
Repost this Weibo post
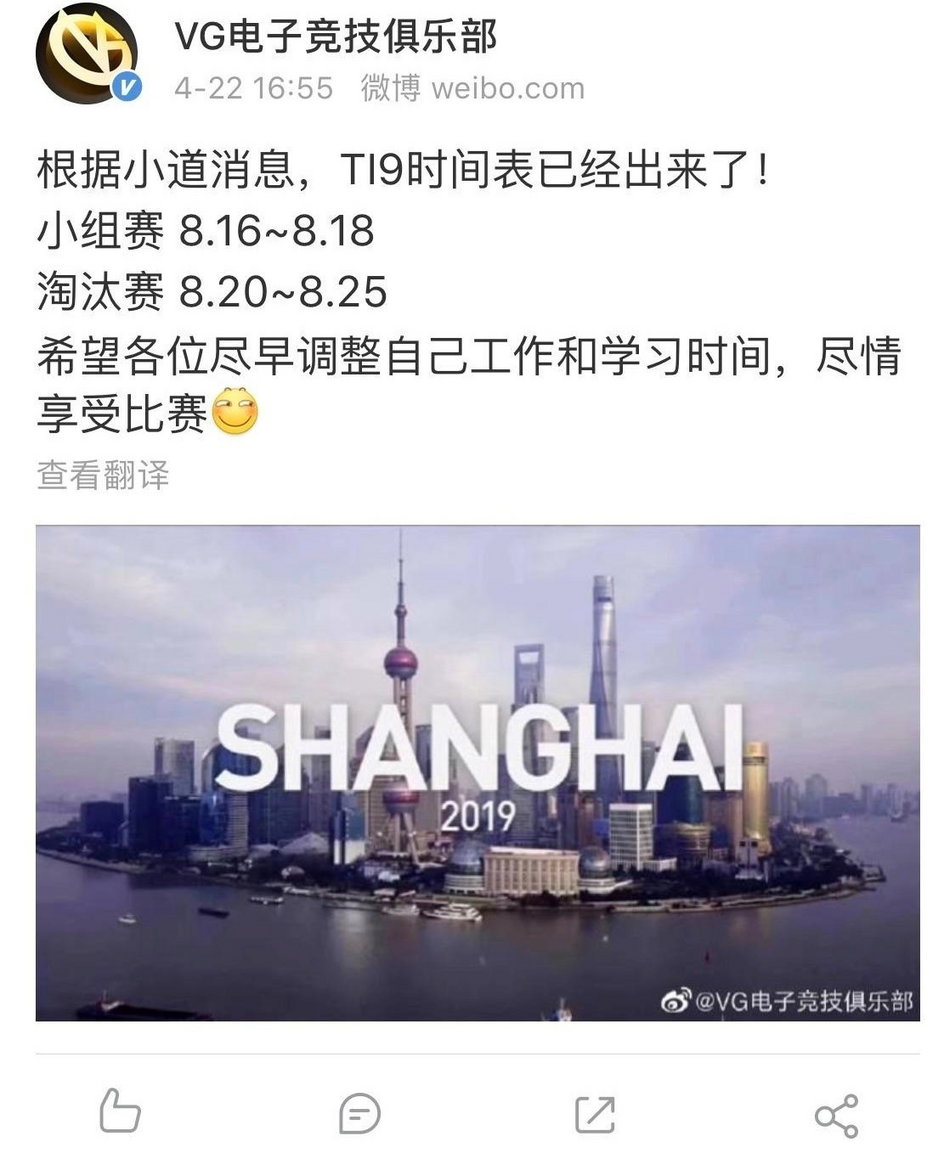[596, 1113]
